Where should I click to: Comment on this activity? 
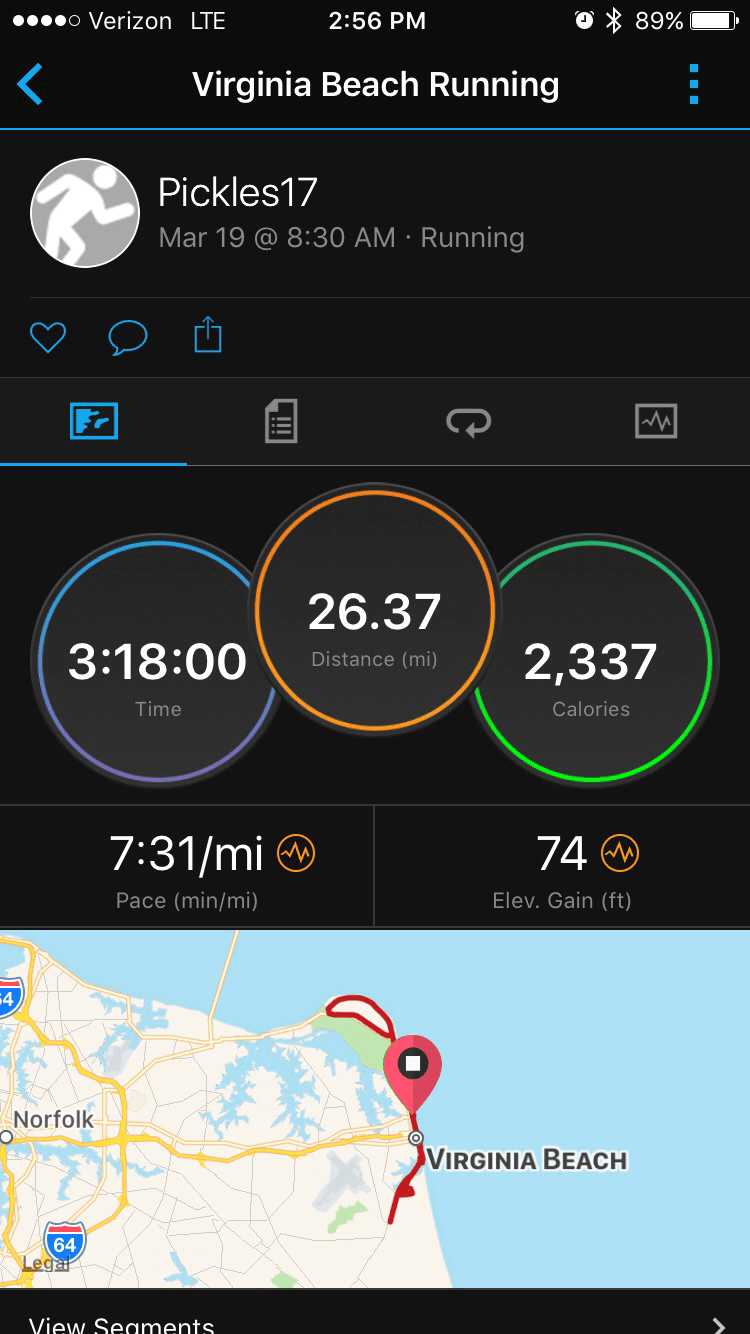coord(128,337)
